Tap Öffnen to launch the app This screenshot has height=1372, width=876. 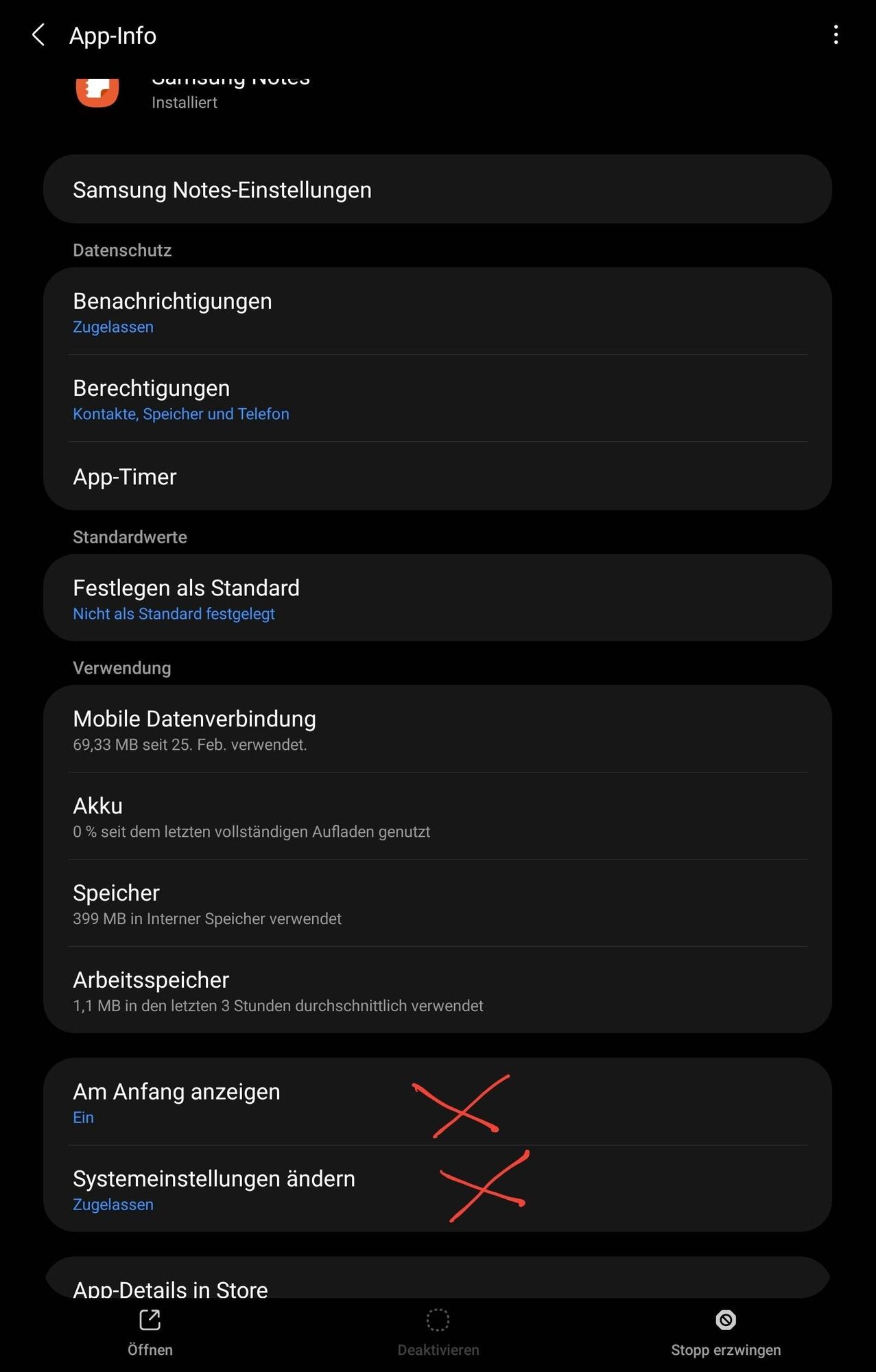point(150,1333)
